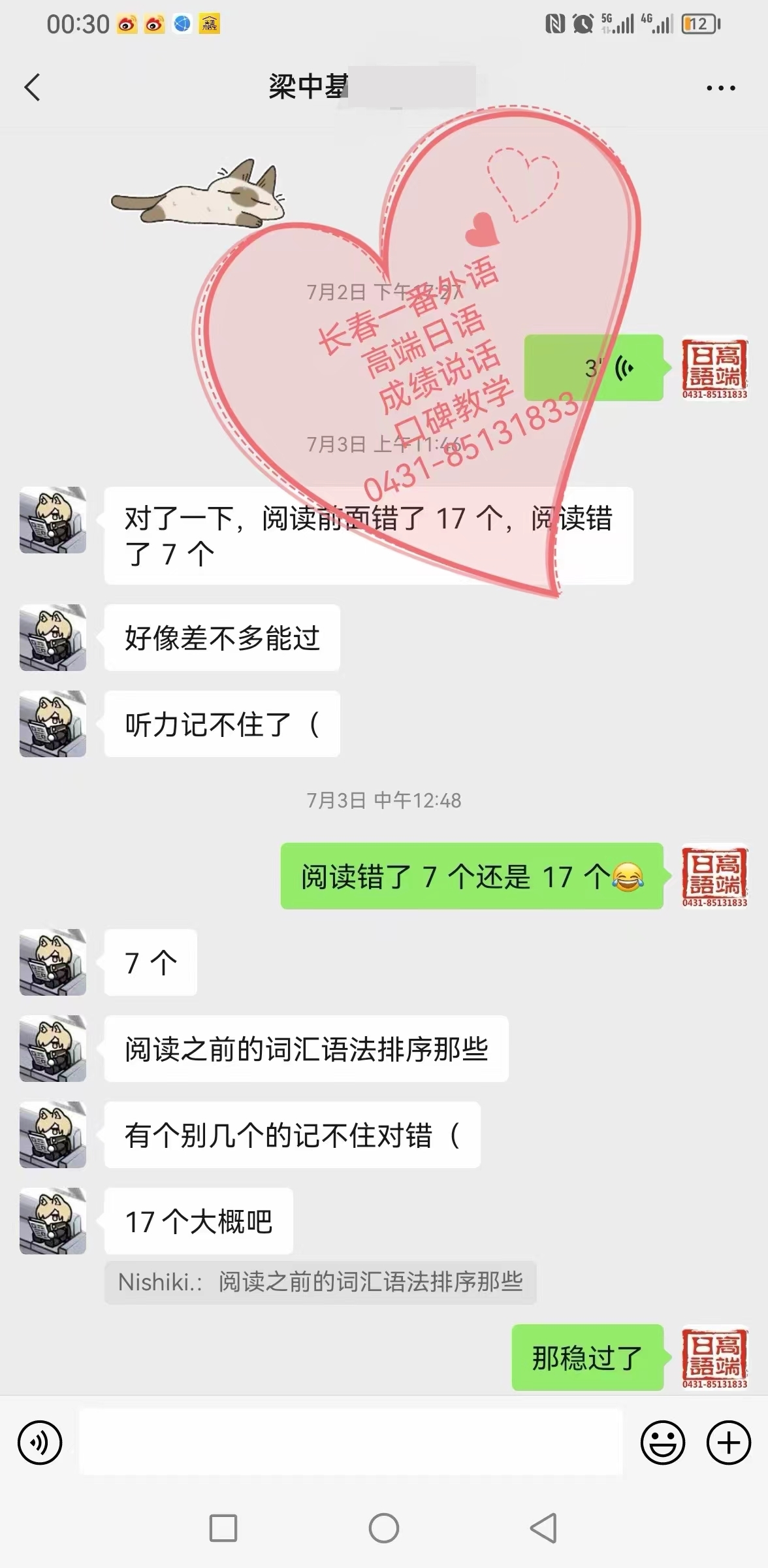This screenshot has width=768, height=1568.
Task: Go back from the chat
Action: coord(32,88)
